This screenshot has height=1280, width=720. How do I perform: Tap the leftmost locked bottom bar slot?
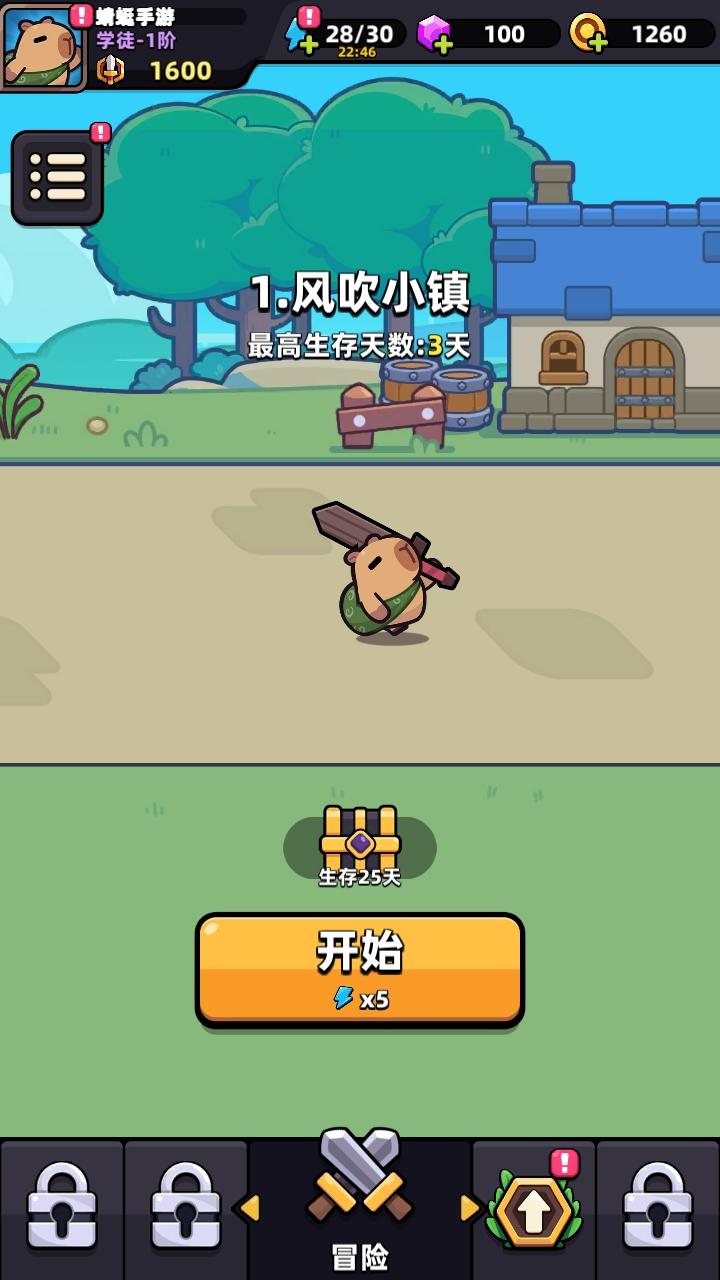pyautogui.click(x=62, y=1207)
